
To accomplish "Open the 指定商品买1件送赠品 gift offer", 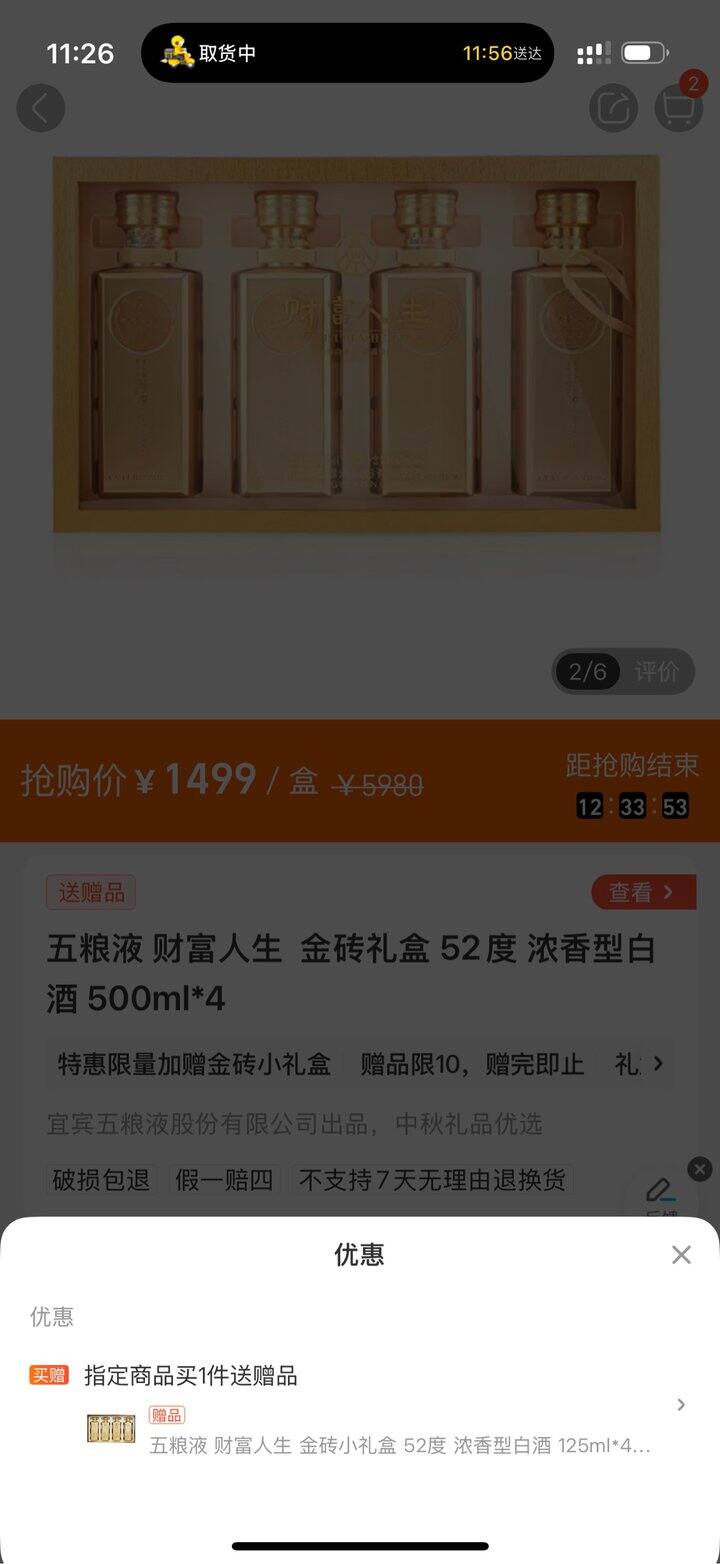I will (360, 1406).
